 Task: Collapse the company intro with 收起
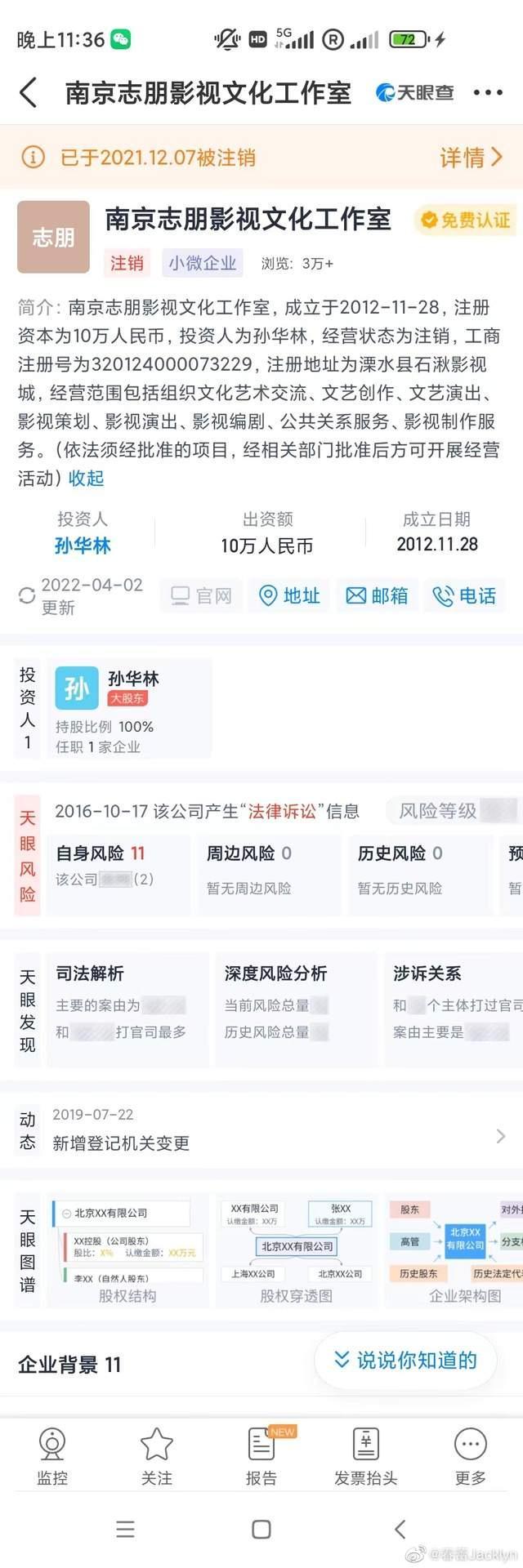coord(86,479)
